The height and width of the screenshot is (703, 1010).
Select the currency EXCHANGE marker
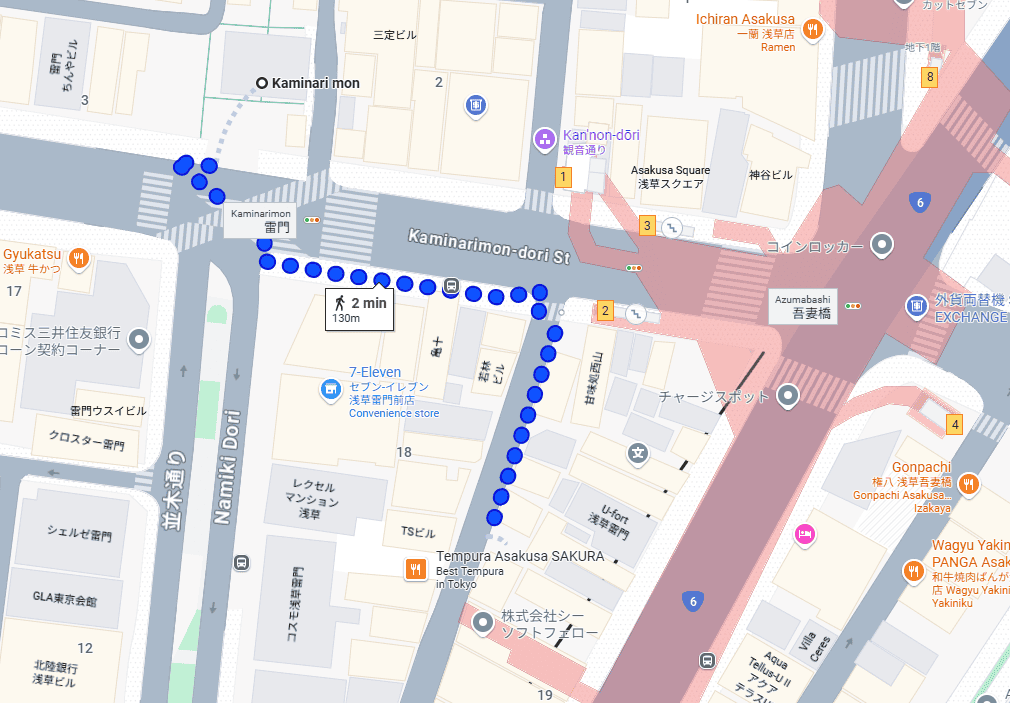(x=916, y=305)
